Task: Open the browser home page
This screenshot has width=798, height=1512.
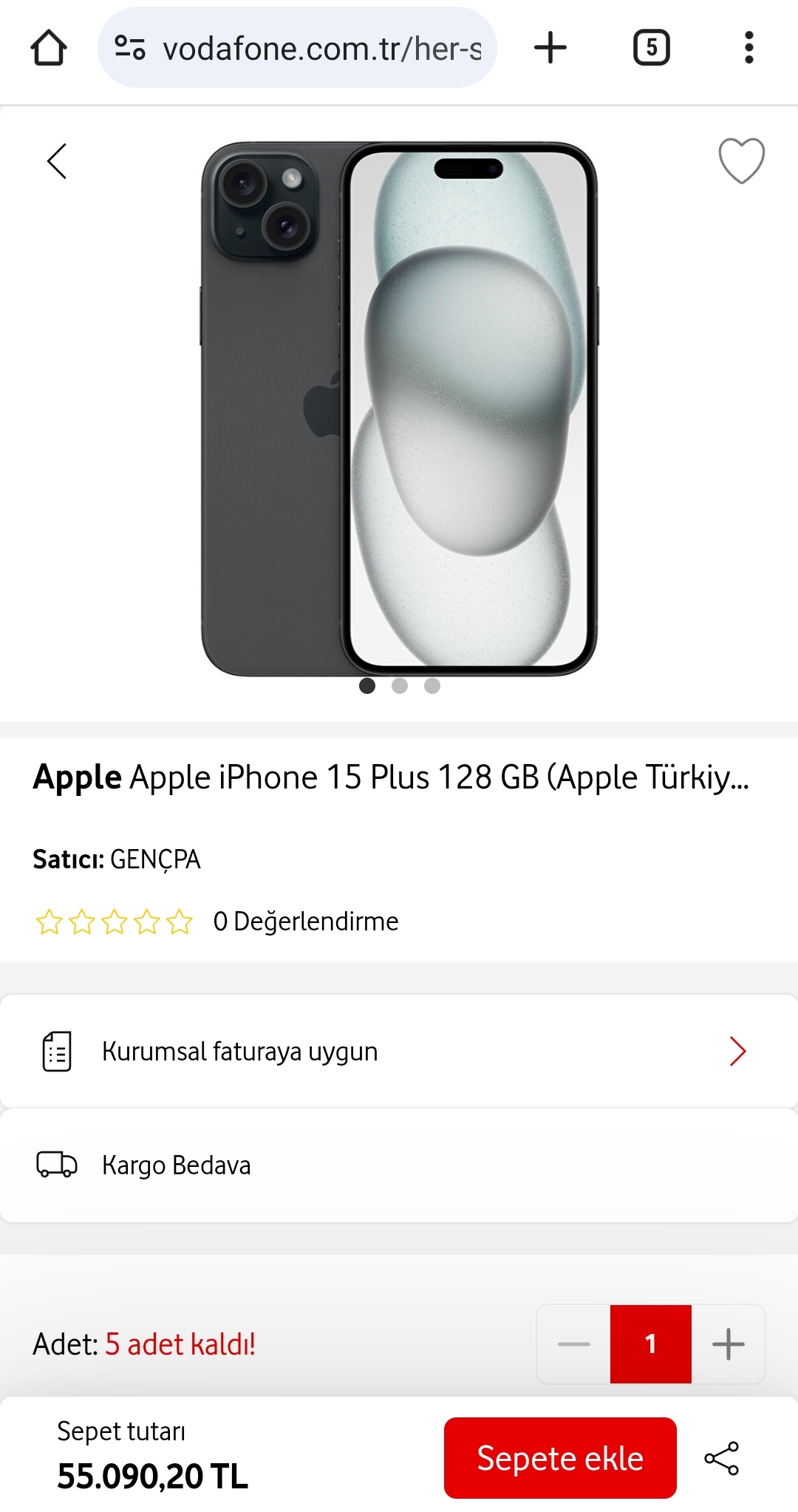Action: [x=49, y=48]
